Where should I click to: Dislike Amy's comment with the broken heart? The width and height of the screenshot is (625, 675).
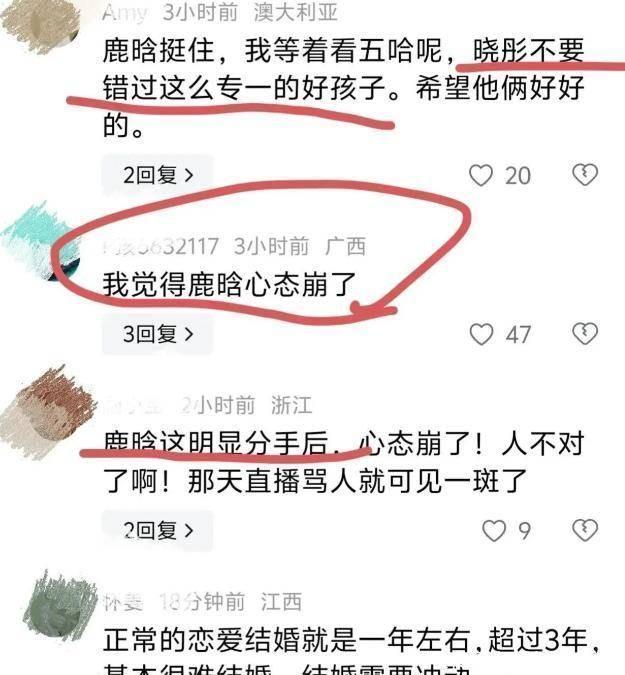pos(585,176)
